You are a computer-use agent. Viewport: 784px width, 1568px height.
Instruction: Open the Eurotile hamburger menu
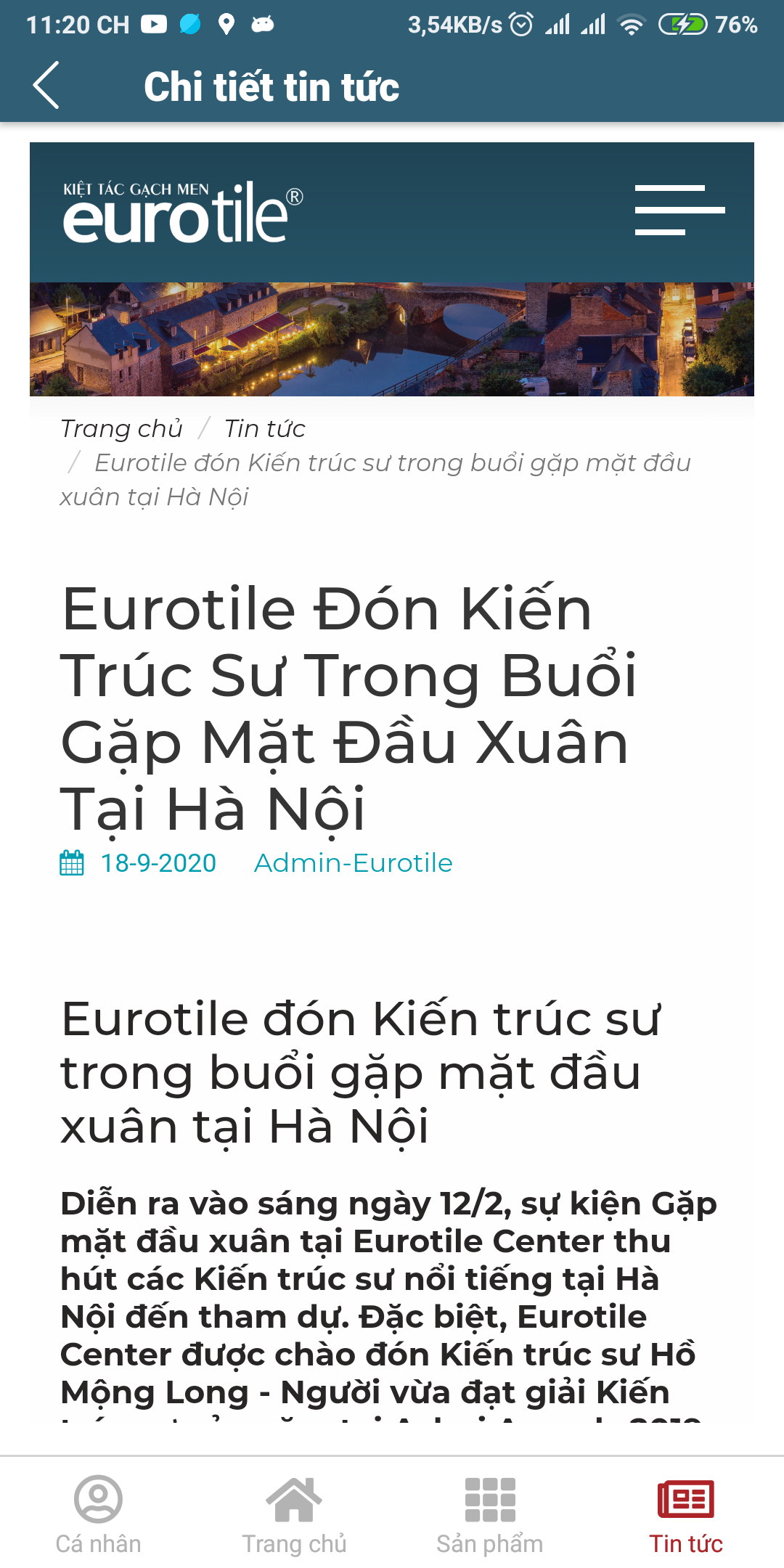(679, 210)
